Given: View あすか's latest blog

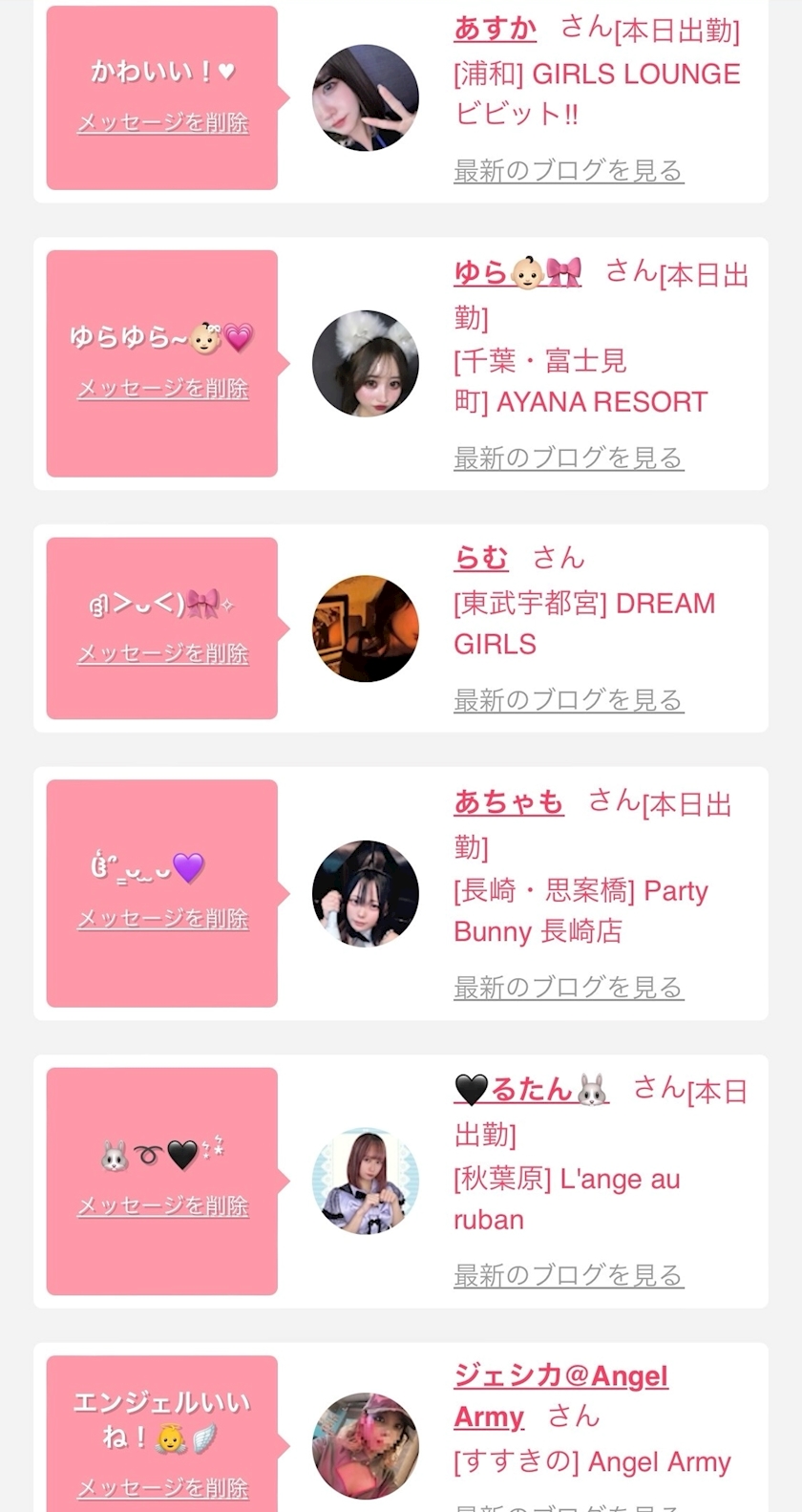Looking at the screenshot, I should tap(568, 171).
